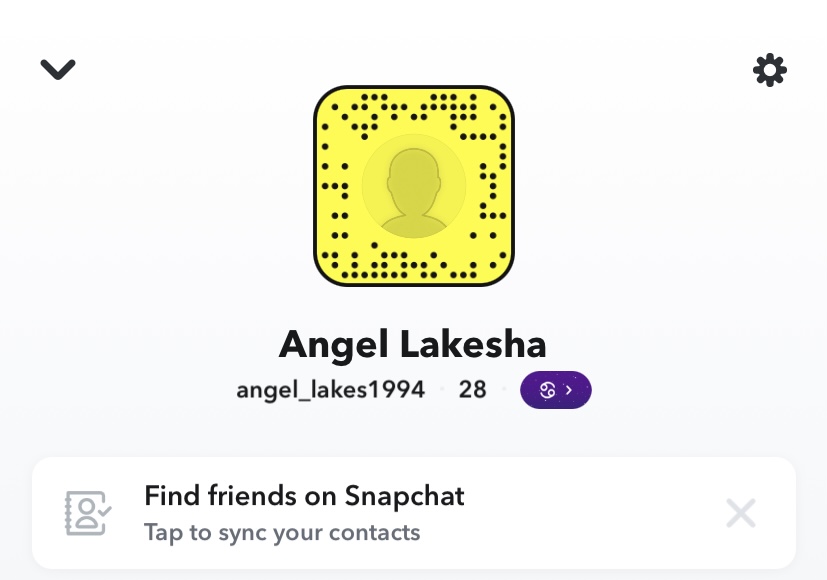
Task: Dismiss the Find friends banner
Action: pyautogui.click(x=740, y=513)
